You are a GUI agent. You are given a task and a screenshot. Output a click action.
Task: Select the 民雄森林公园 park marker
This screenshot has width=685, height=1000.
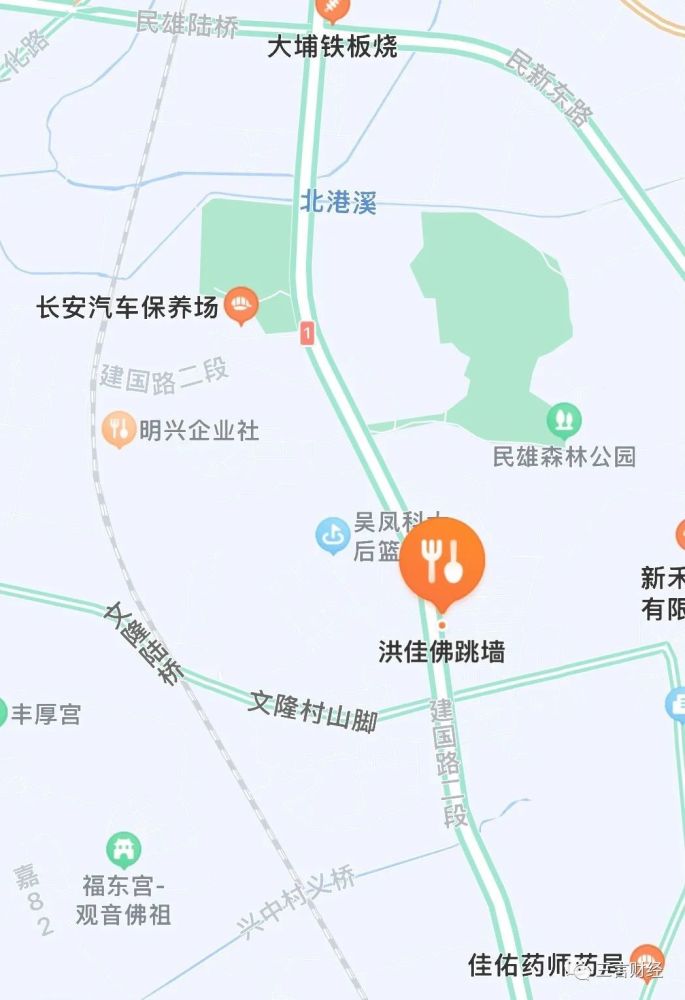(x=564, y=420)
